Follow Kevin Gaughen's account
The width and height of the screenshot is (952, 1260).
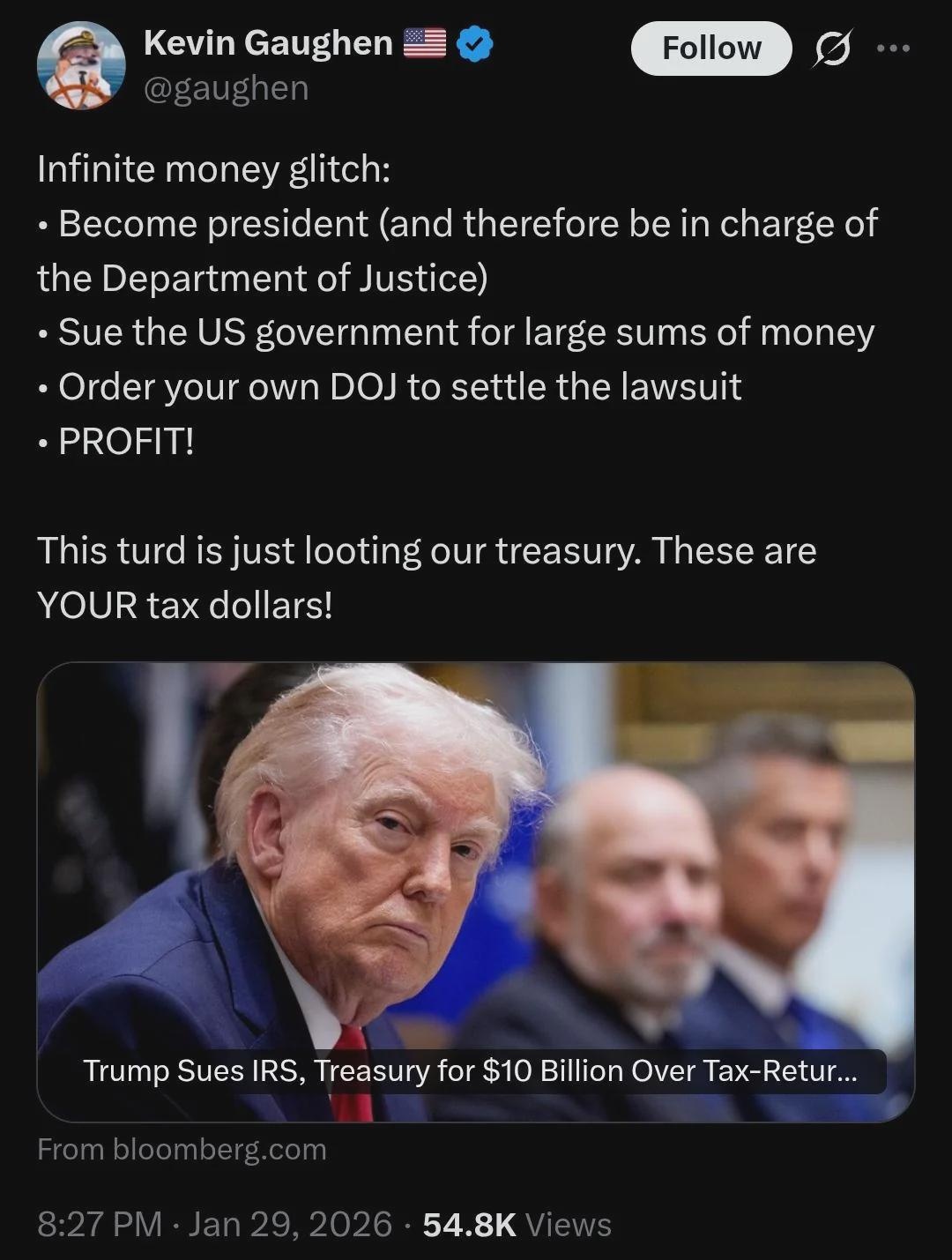click(x=710, y=48)
